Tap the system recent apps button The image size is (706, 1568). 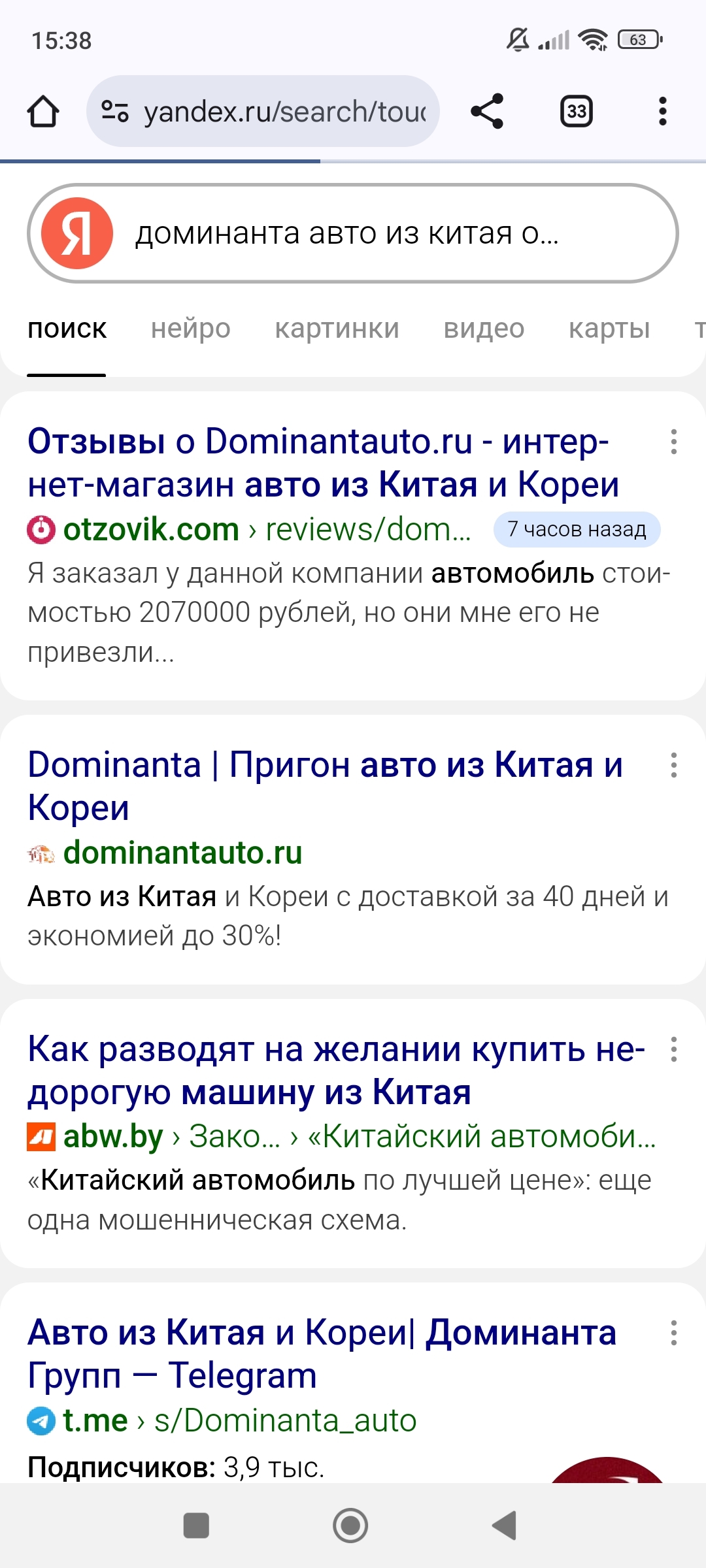point(196,1526)
